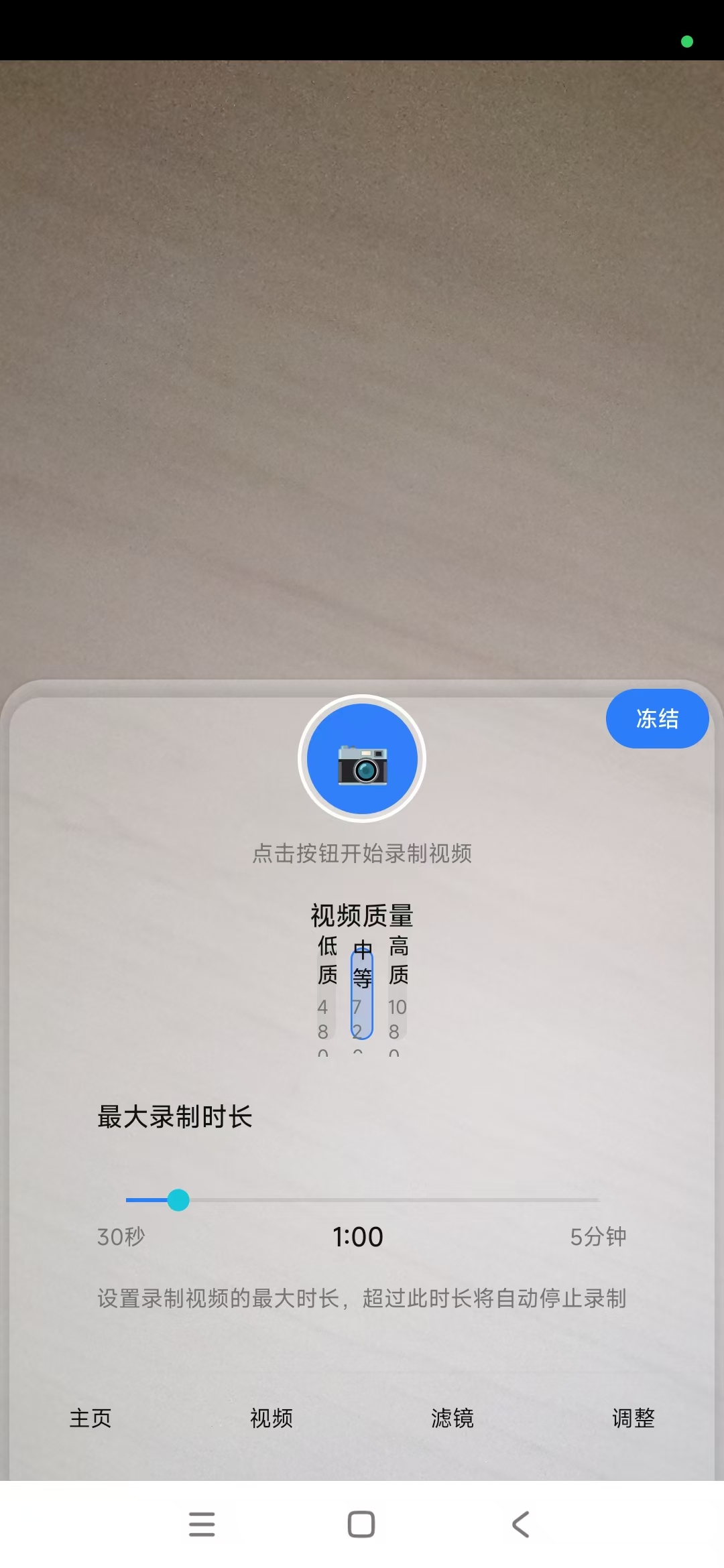This screenshot has height=1568, width=724.
Task: 点击系统返回键
Action: (521, 1524)
